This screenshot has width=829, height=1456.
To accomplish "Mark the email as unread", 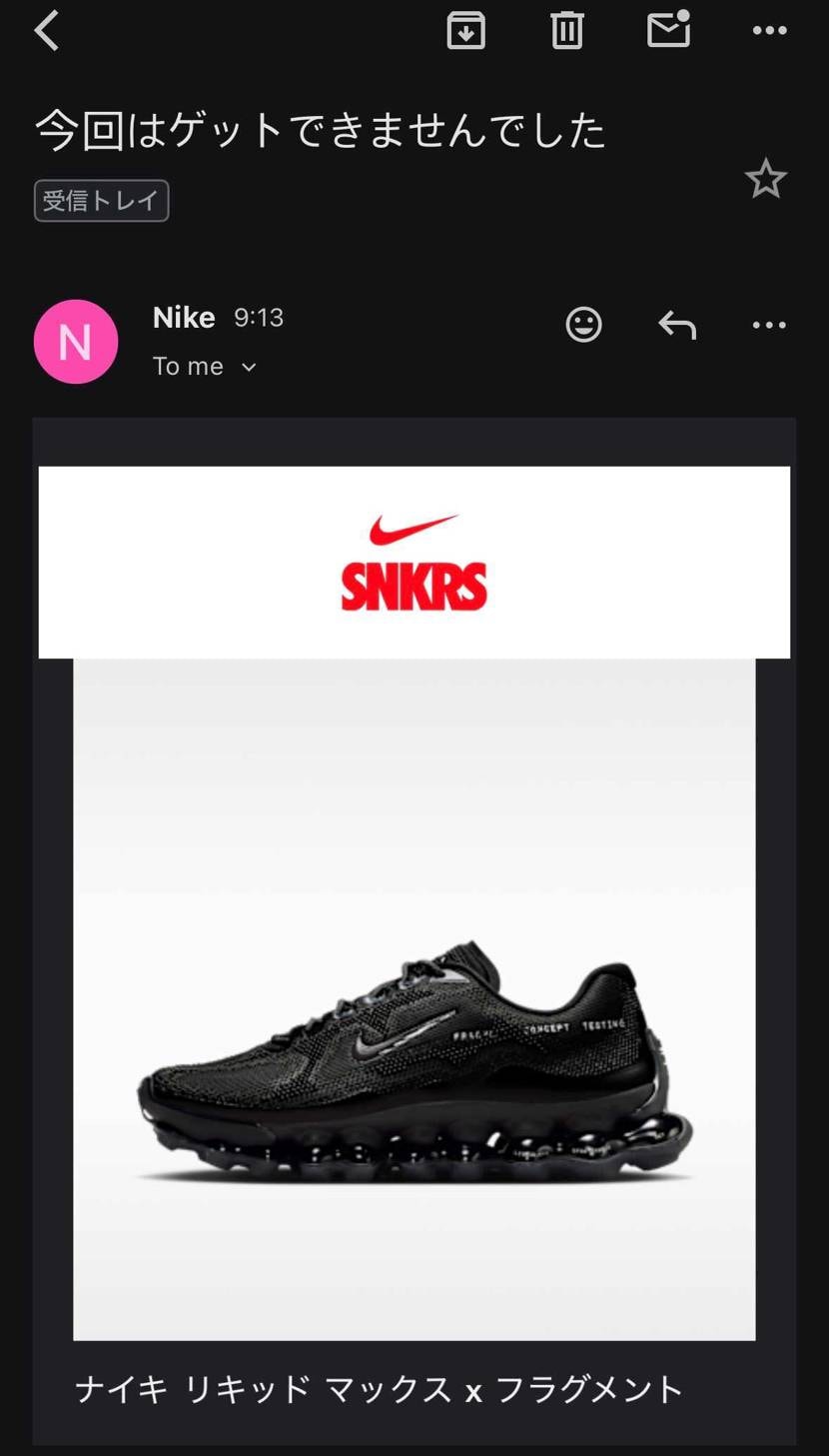I will (x=667, y=30).
